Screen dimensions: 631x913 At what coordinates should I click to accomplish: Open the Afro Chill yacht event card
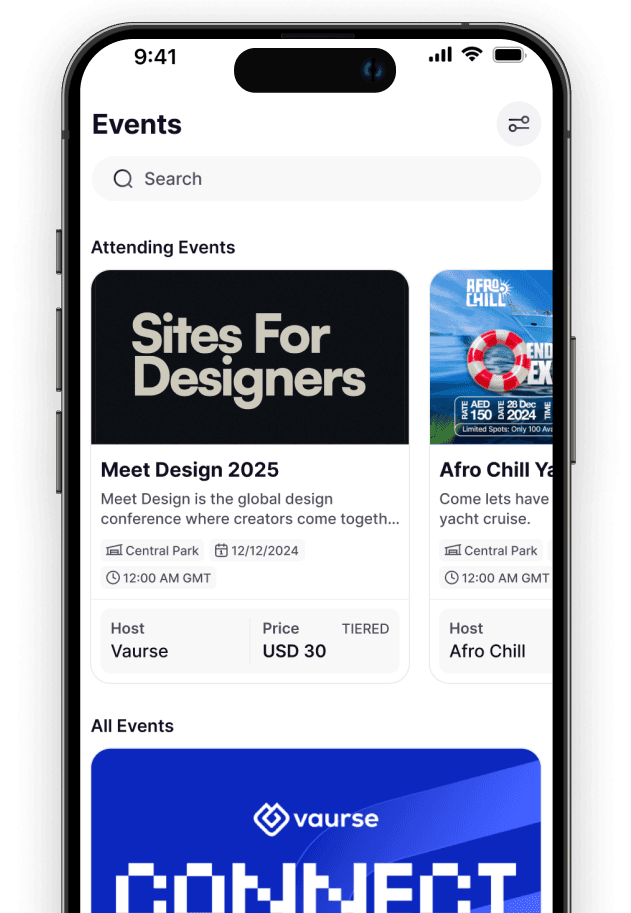[x=492, y=470]
